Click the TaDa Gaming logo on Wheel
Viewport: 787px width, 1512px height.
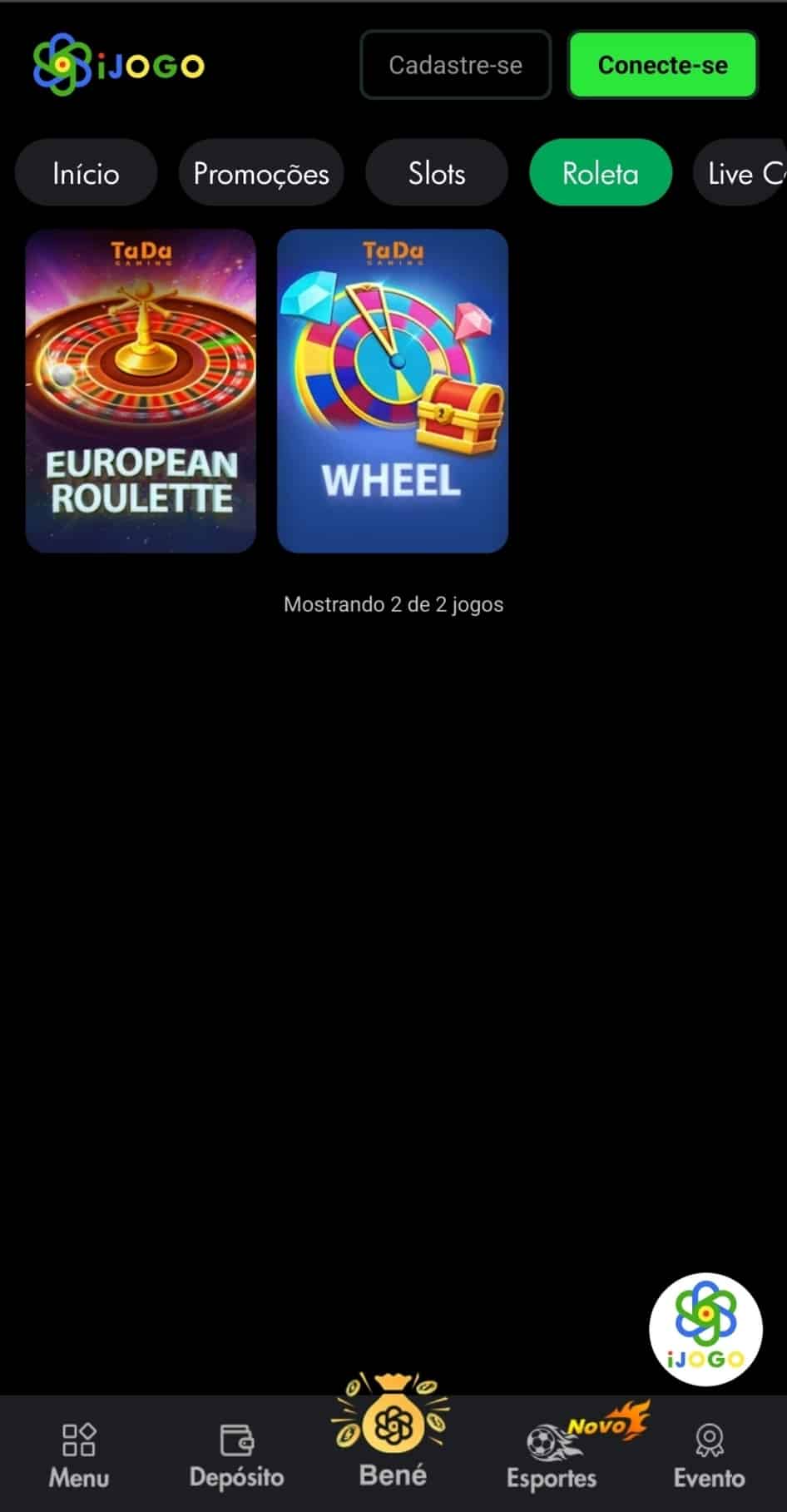pos(392,250)
